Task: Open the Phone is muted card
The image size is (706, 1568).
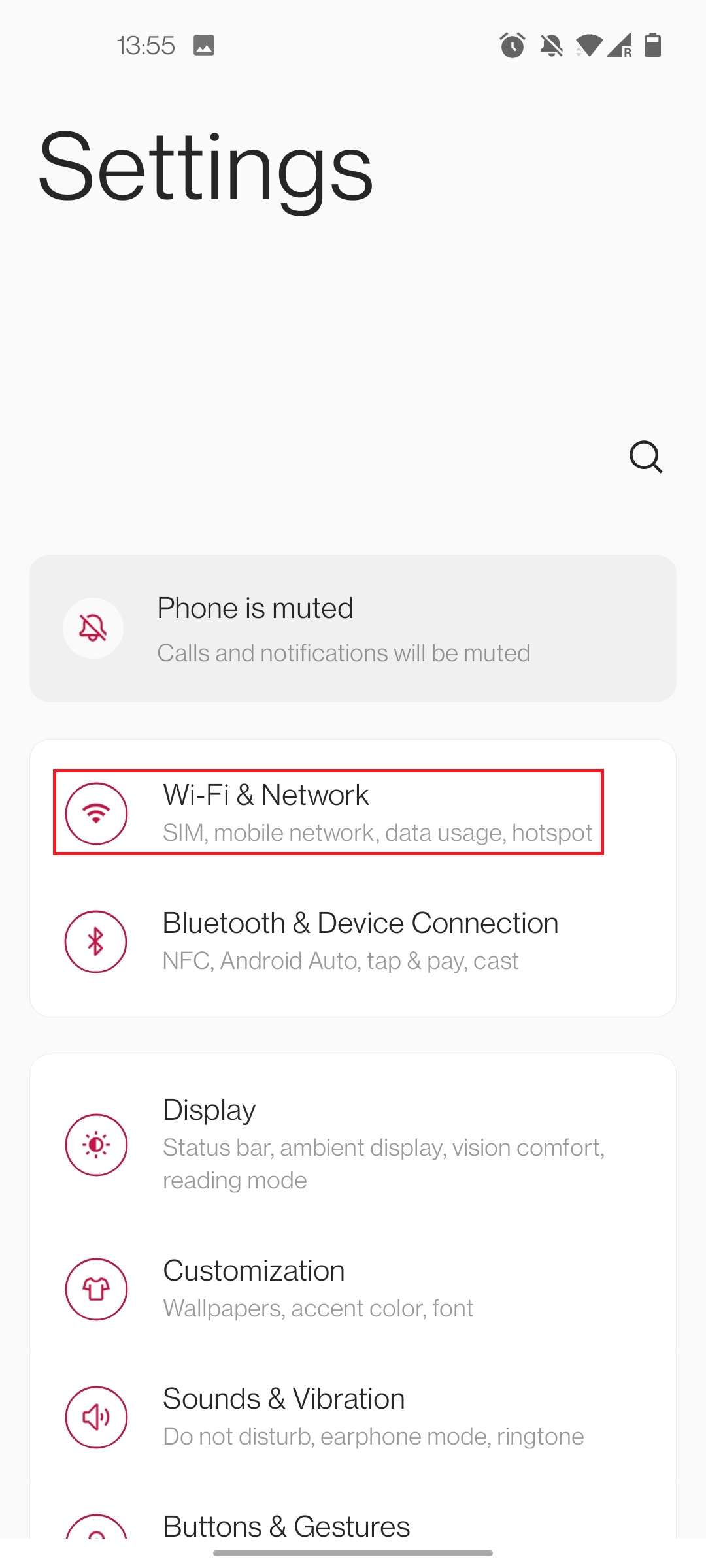Action: pyautogui.click(x=353, y=629)
